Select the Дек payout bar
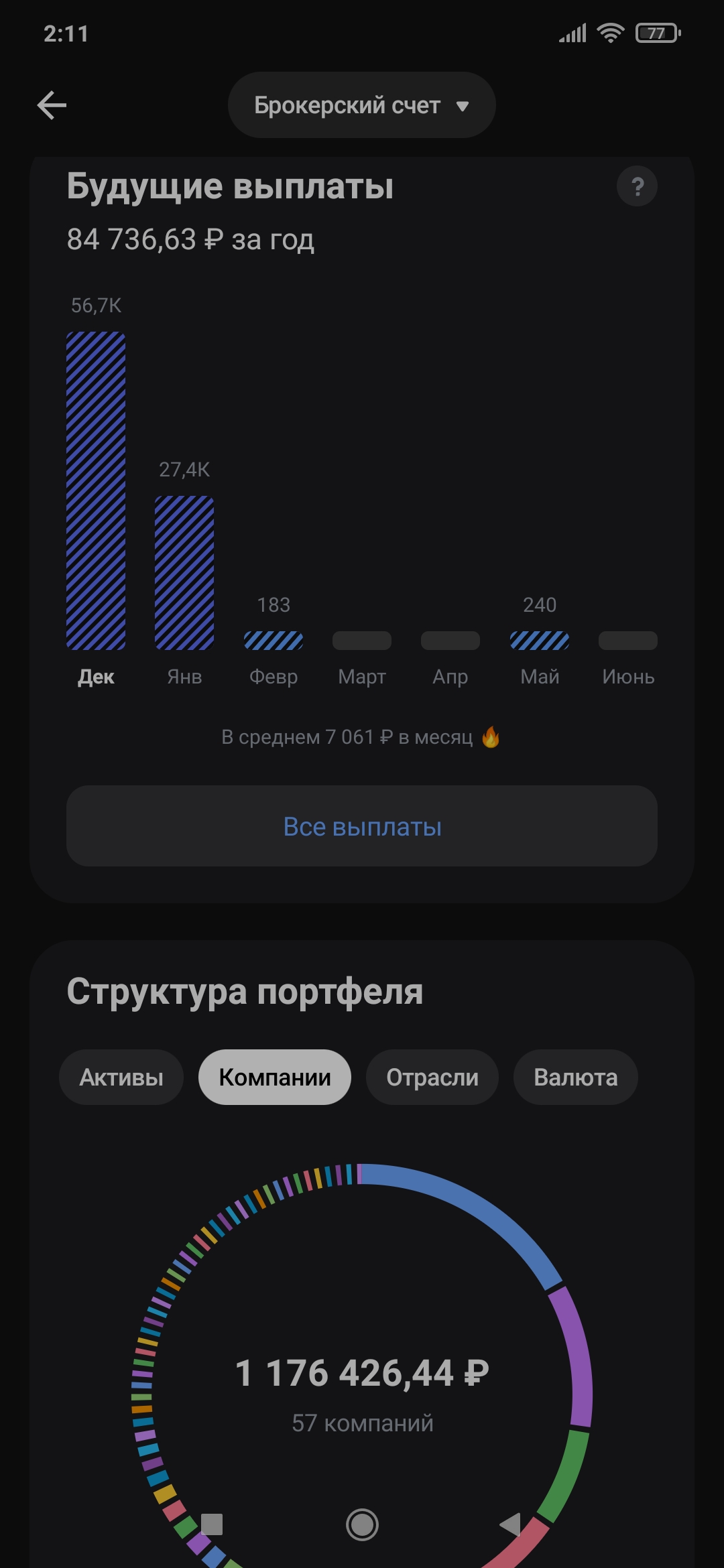The image size is (724, 1568). tap(96, 491)
